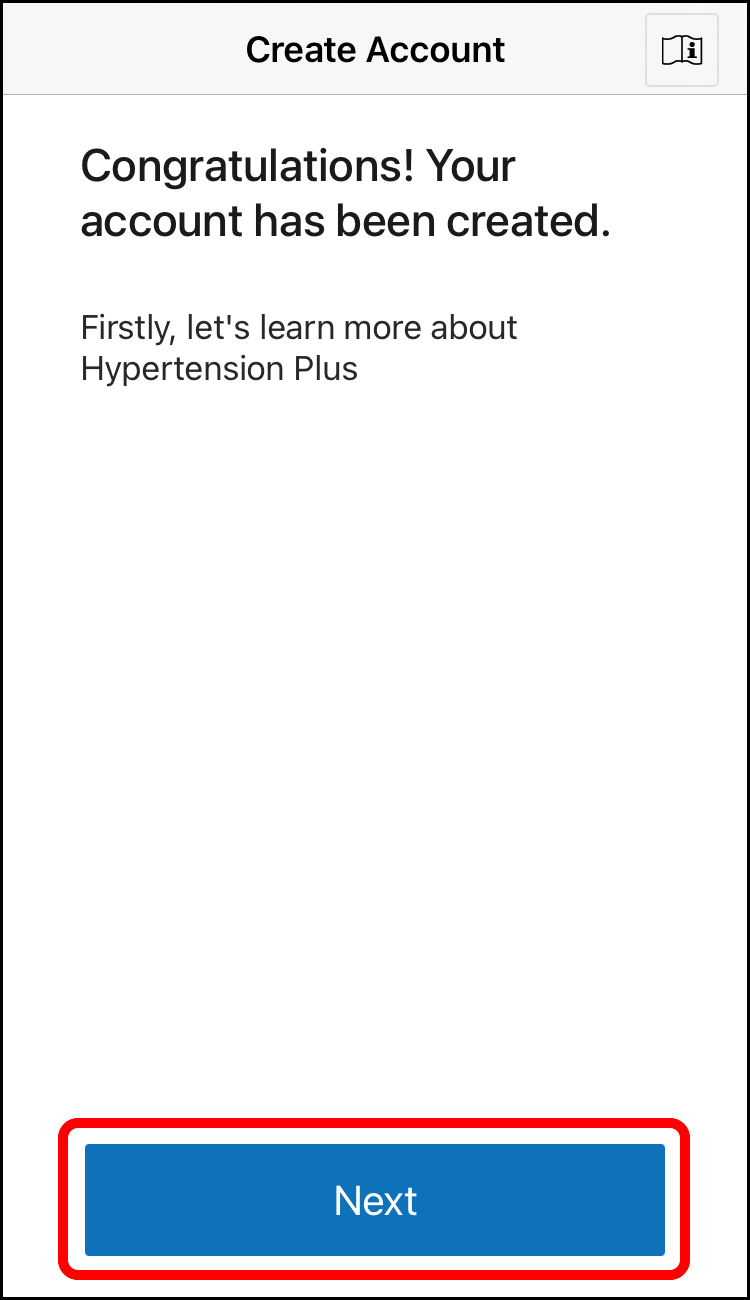The height and width of the screenshot is (1300, 750).
Task: Tap the Next button
Action: [x=375, y=1199]
